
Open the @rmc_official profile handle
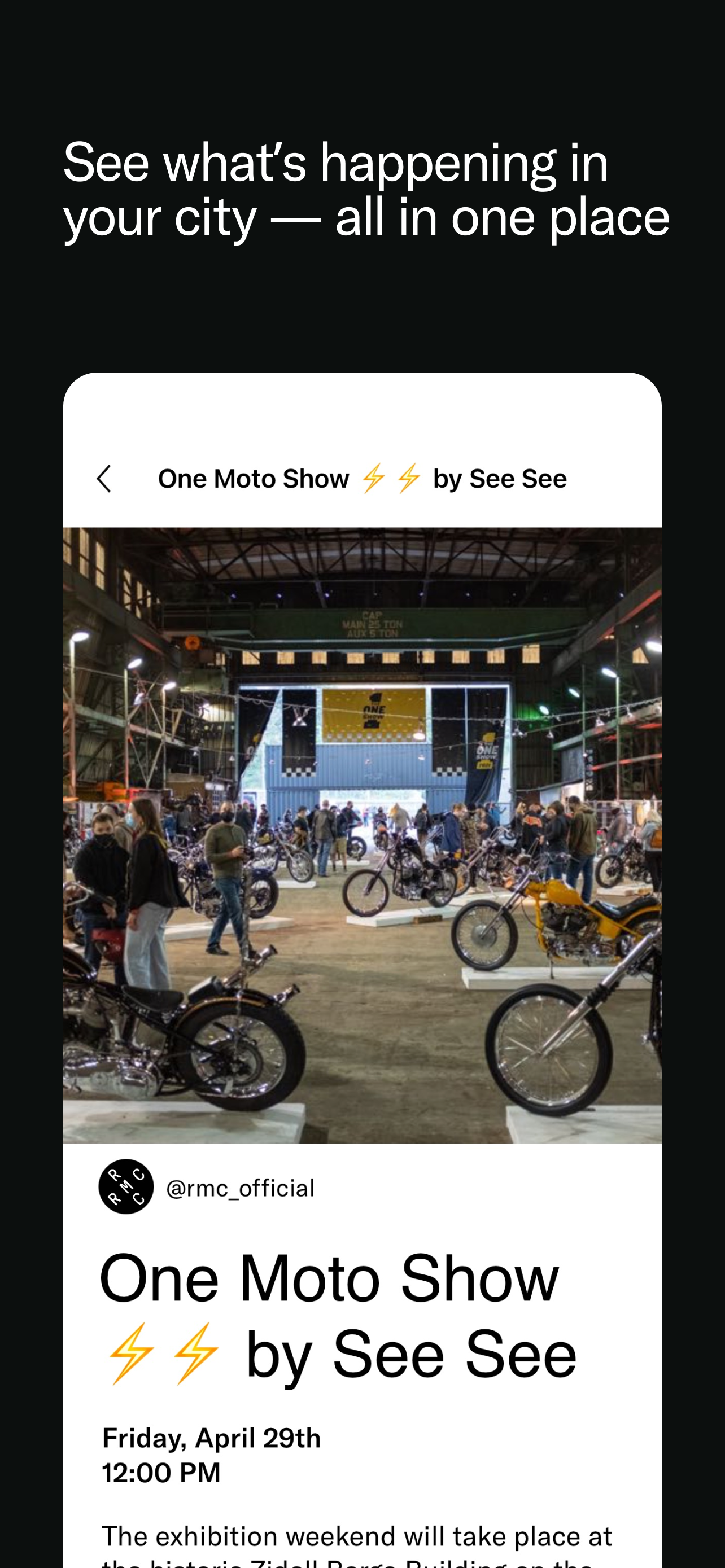click(x=240, y=1186)
